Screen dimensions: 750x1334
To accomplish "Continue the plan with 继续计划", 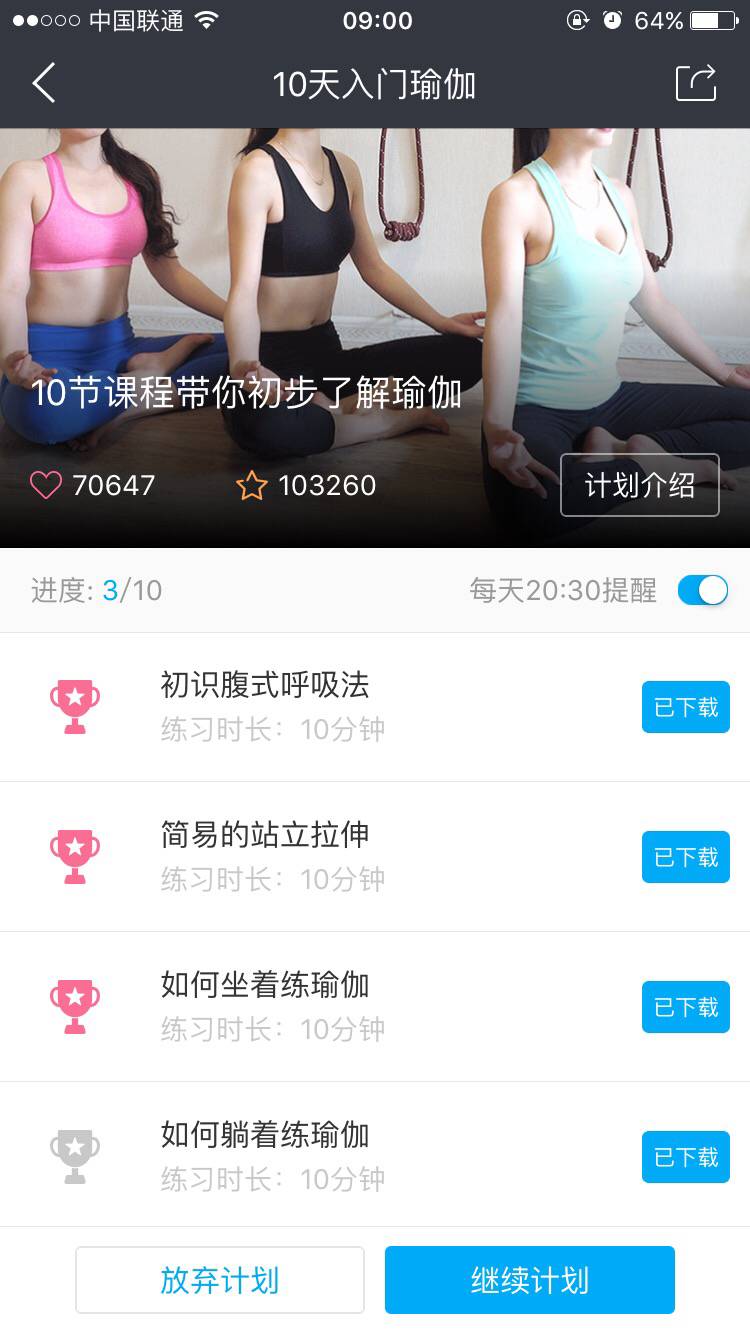I will point(530,1280).
